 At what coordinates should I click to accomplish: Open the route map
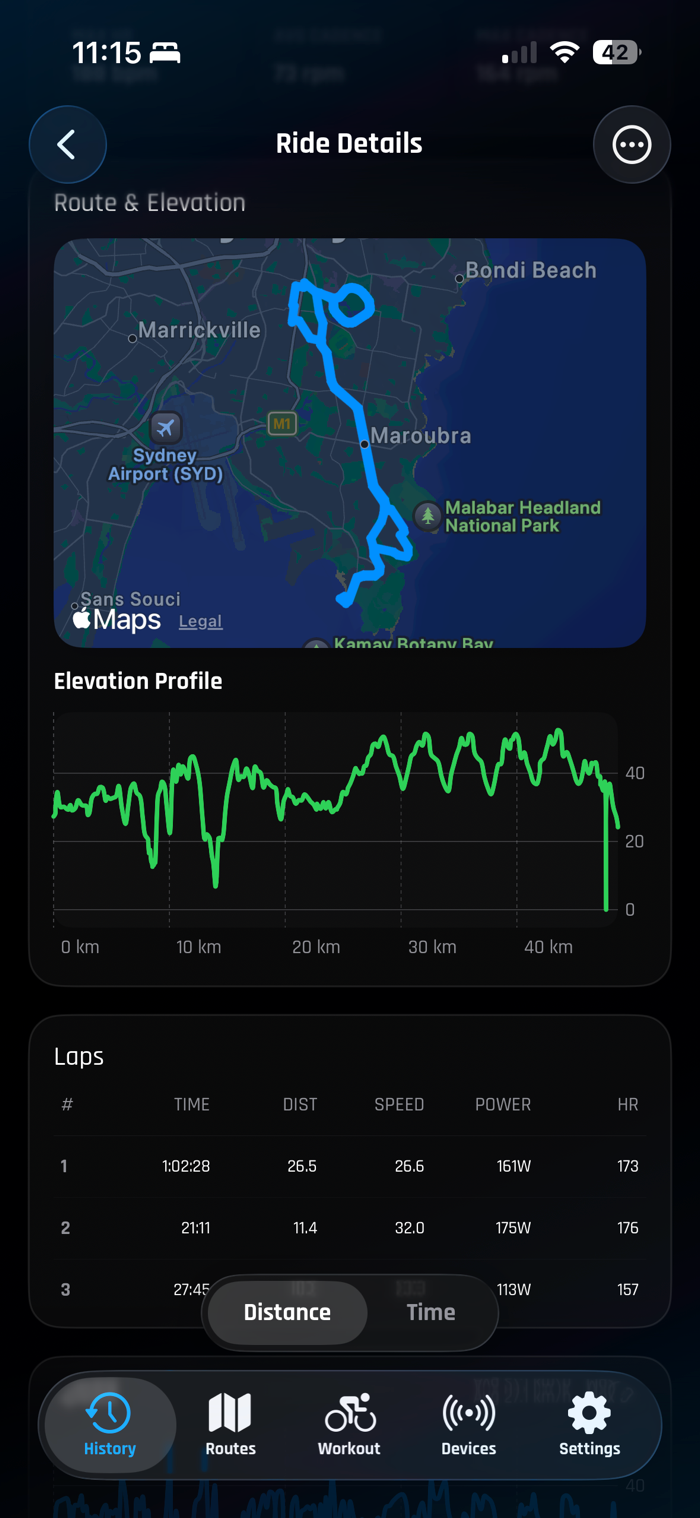[x=350, y=443]
